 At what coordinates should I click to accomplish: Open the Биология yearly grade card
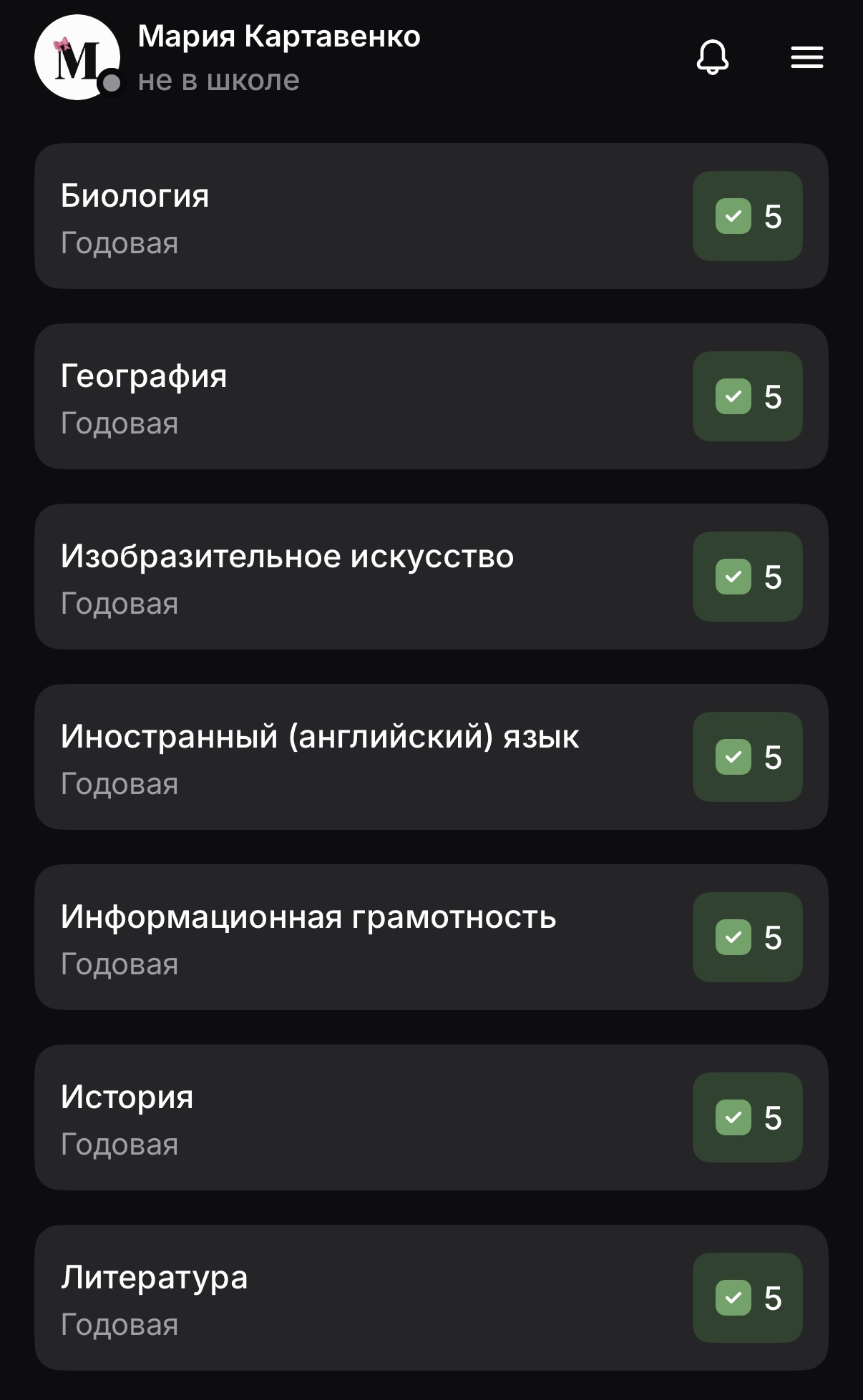tap(431, 216)
